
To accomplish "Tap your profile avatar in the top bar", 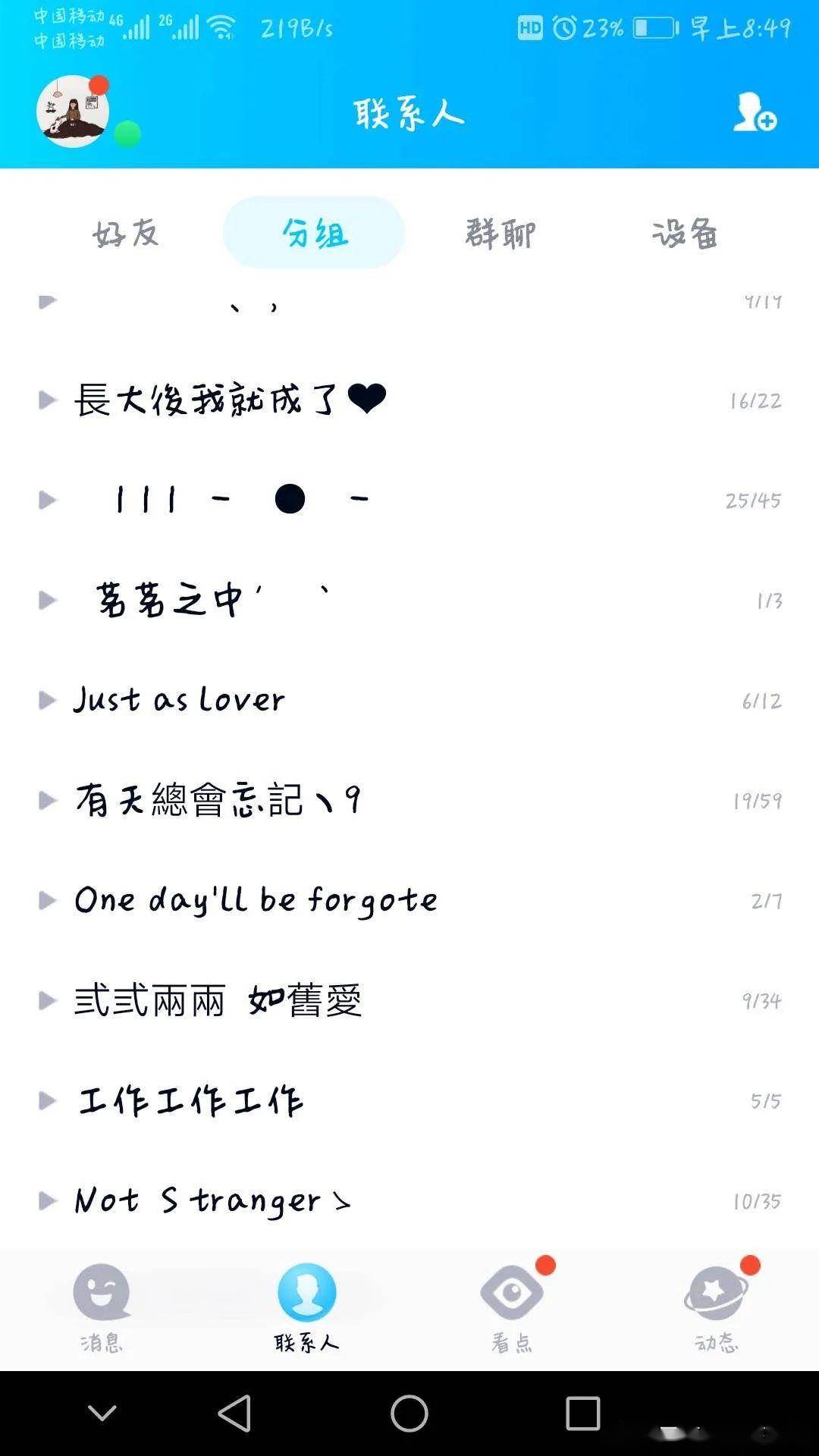I will click(x=72, y=112).
